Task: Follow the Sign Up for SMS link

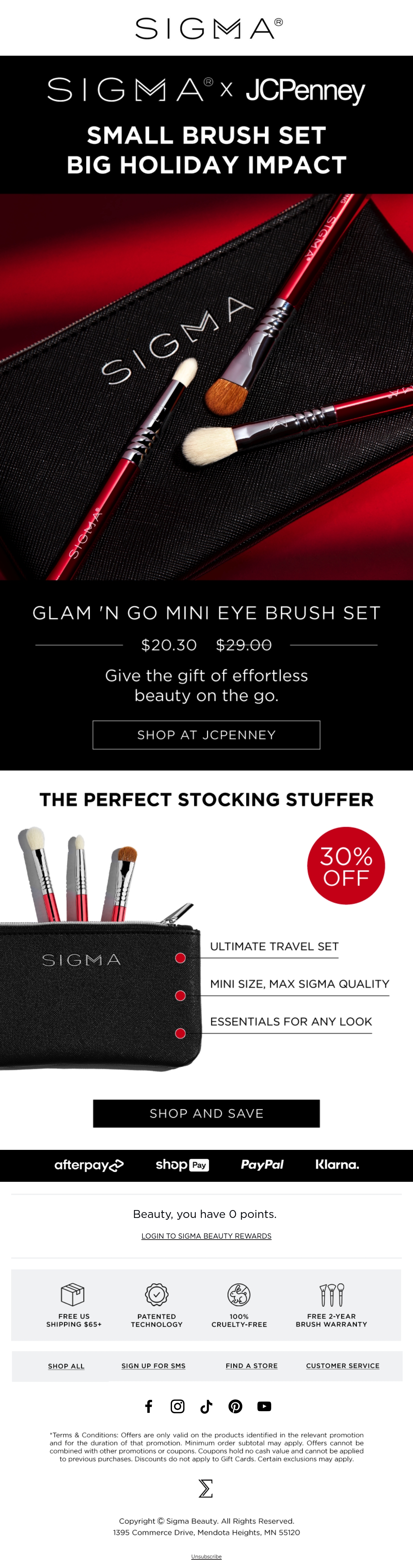Action: [153, 1366]
